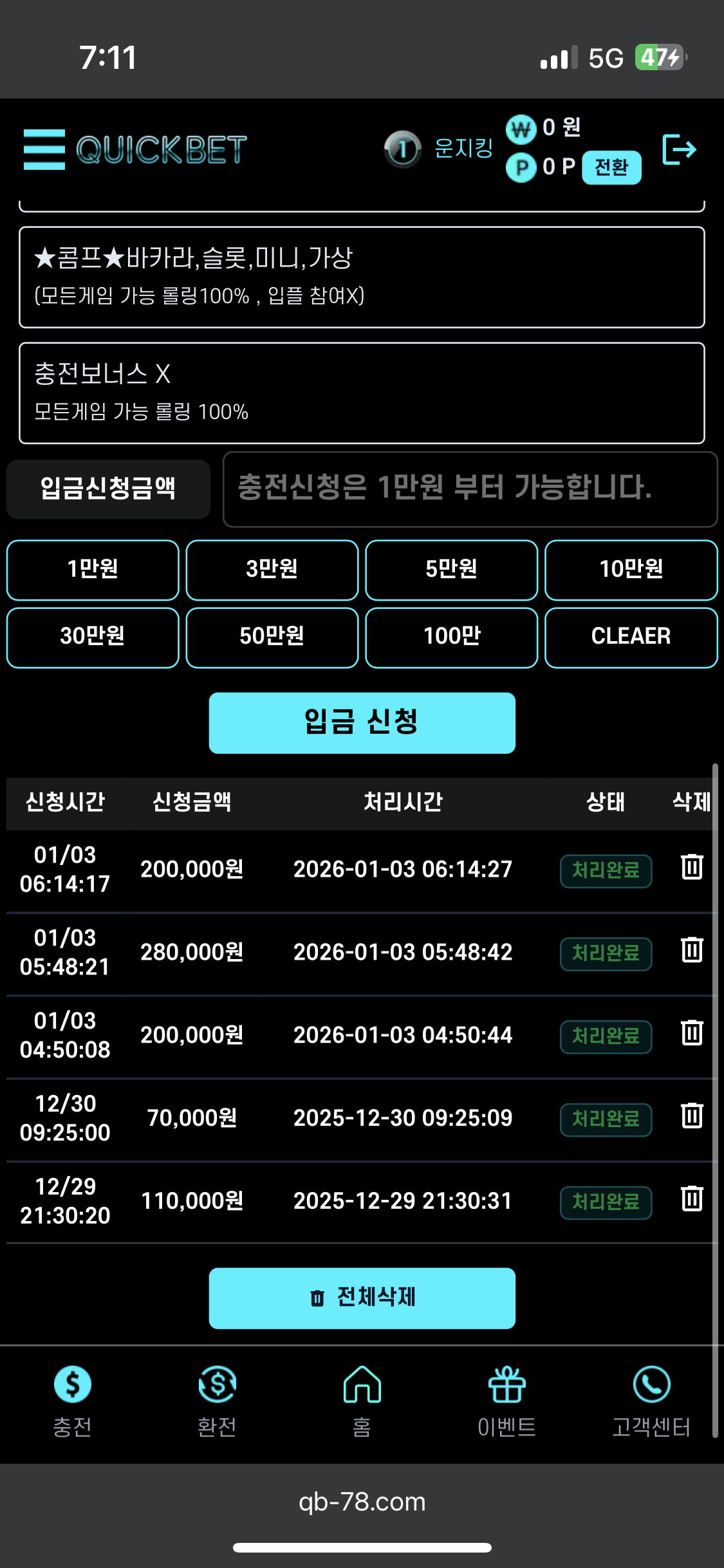Viewport: 724px width, 1568px height.
Task: Tap the 100만 amount button
Action: point(451,637)
